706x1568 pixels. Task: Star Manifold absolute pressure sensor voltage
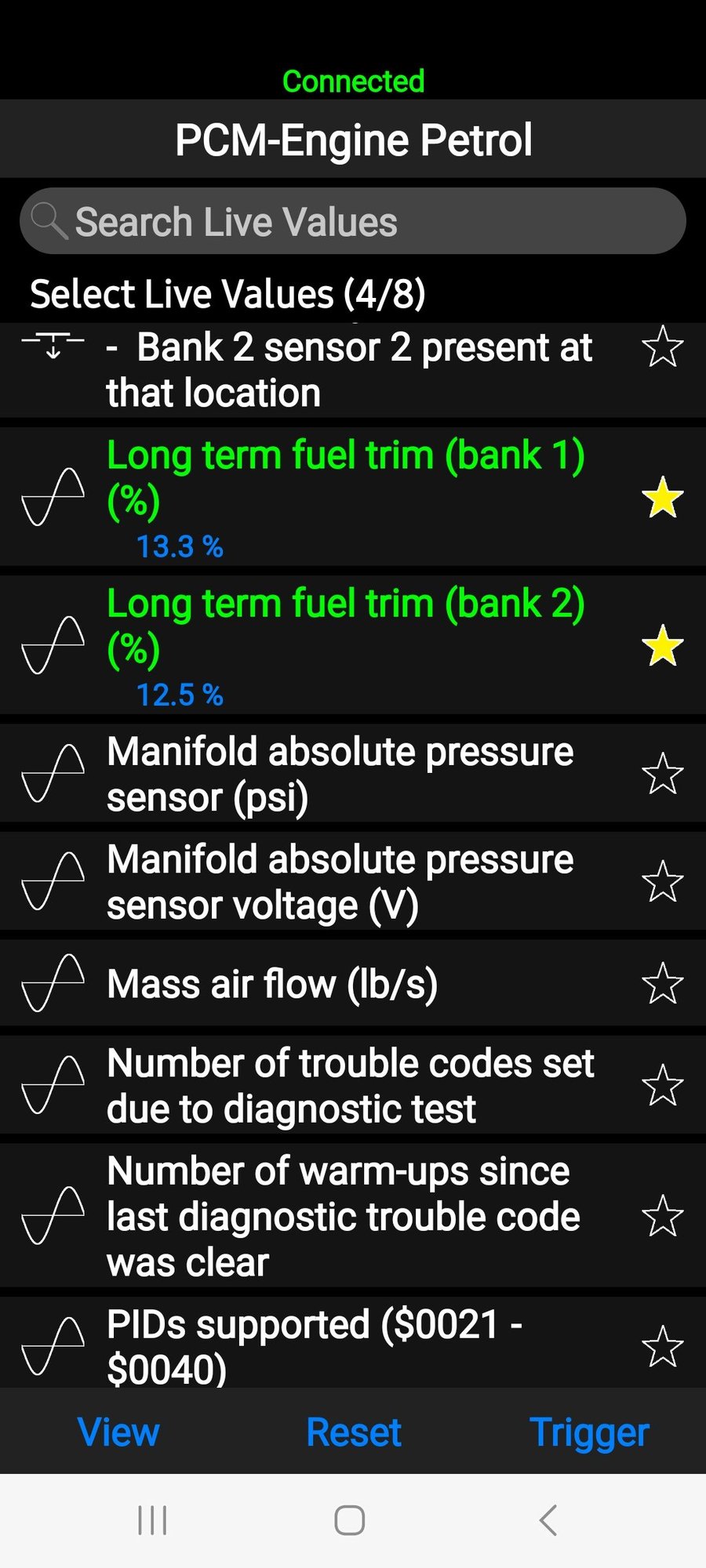pos(662,881)
